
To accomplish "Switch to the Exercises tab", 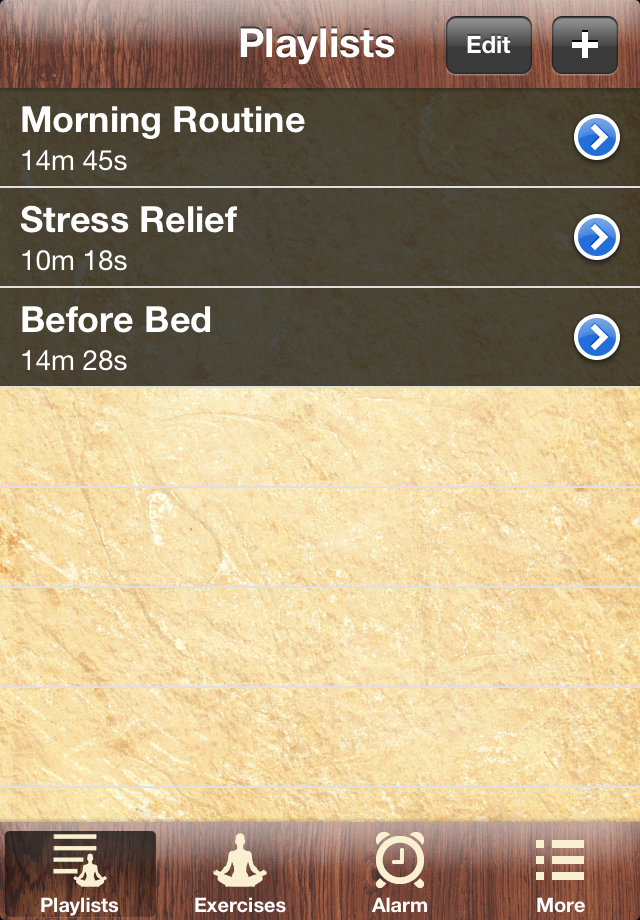I will tap(240, 872).
